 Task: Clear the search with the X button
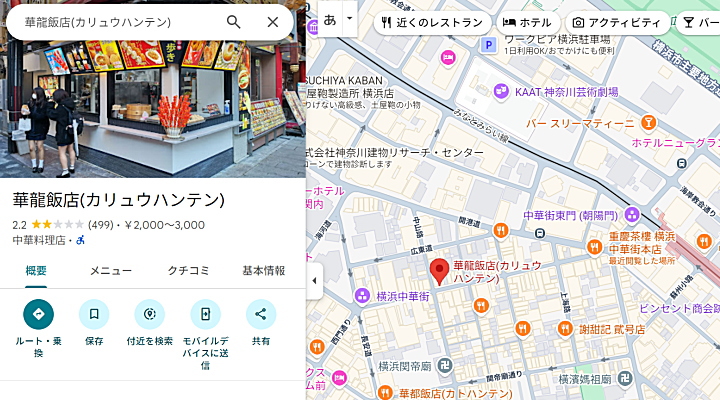click(273, 22)
